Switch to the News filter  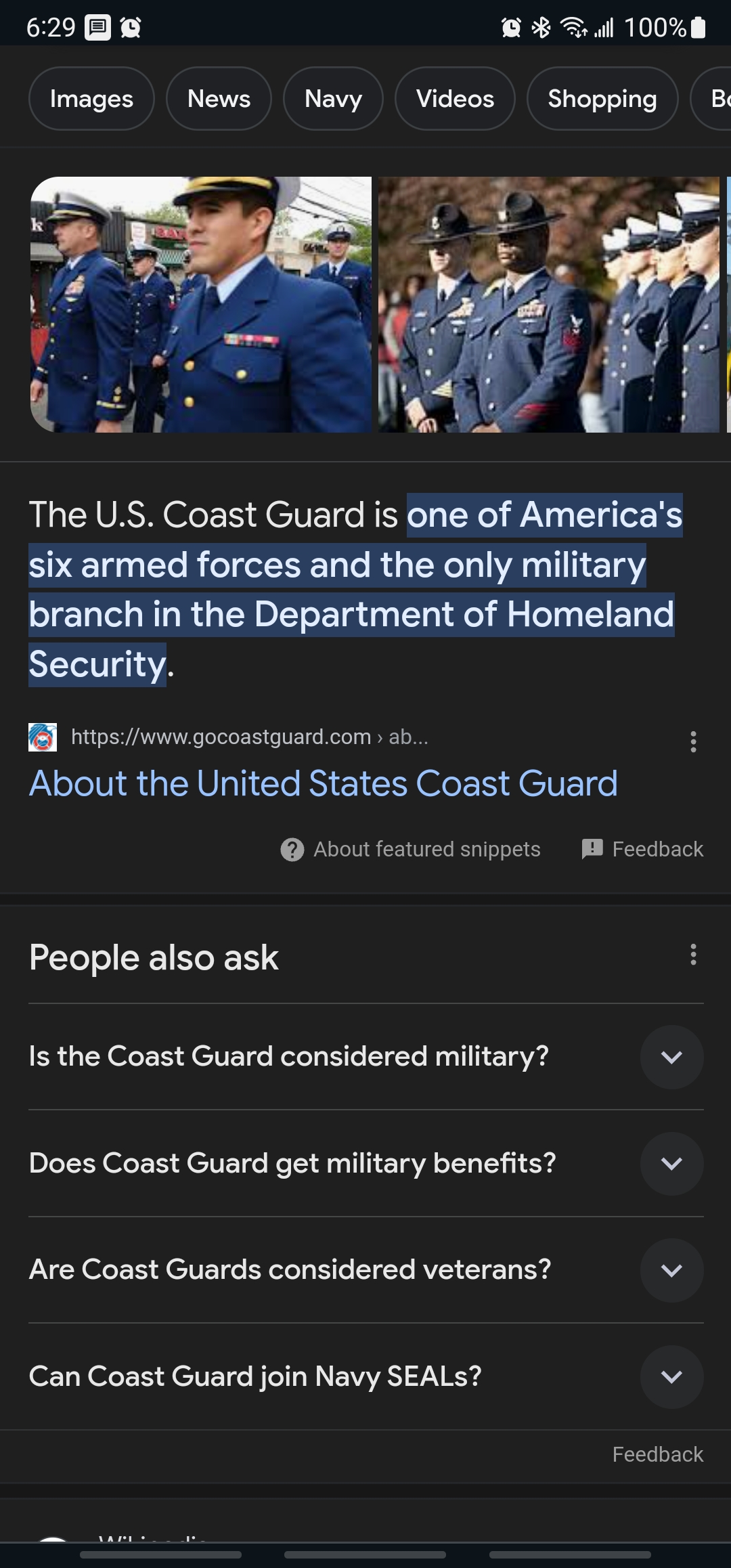click(219, 99)
